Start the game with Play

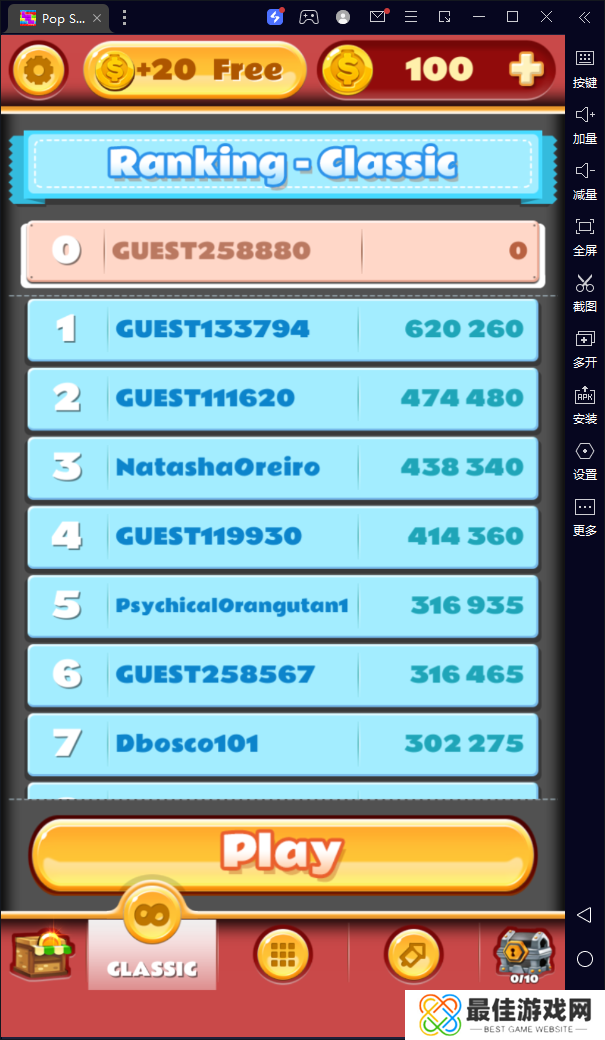tap(282, 853)
